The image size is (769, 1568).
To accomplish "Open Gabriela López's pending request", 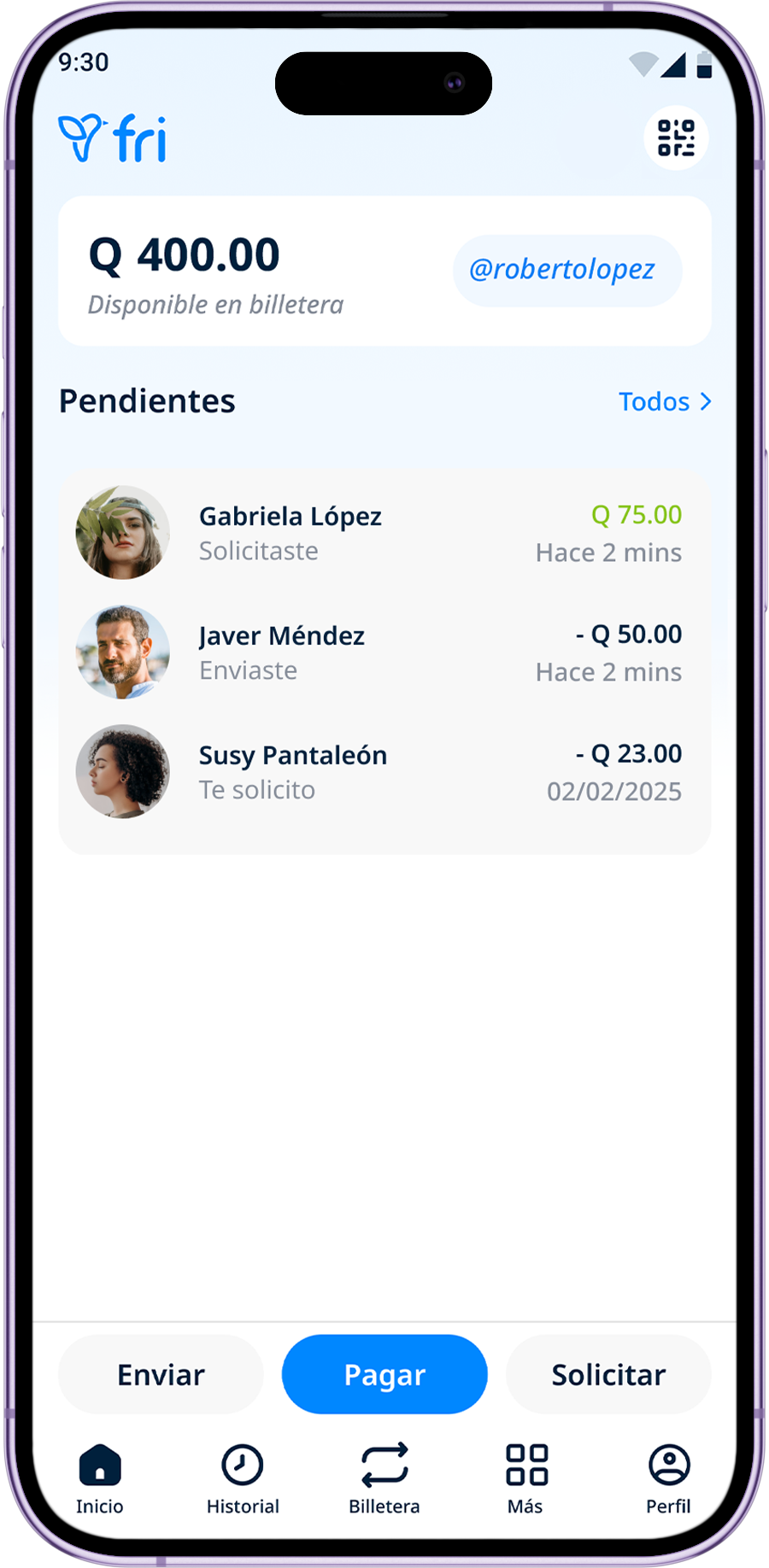I will pyautogui.click(x=384, y=533).
